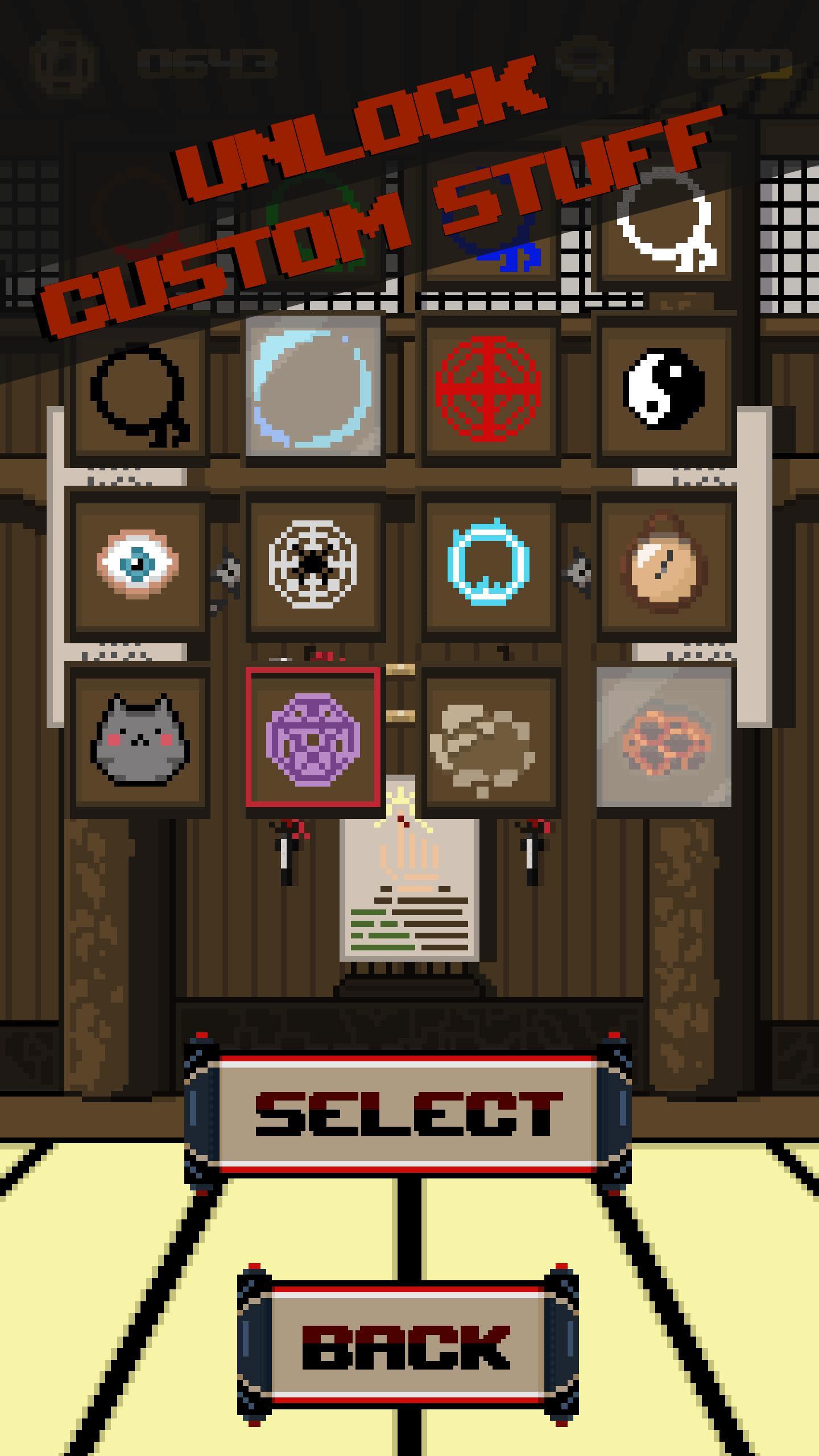Select the spider web tile
819x1456 pixels.
[313, 563]
